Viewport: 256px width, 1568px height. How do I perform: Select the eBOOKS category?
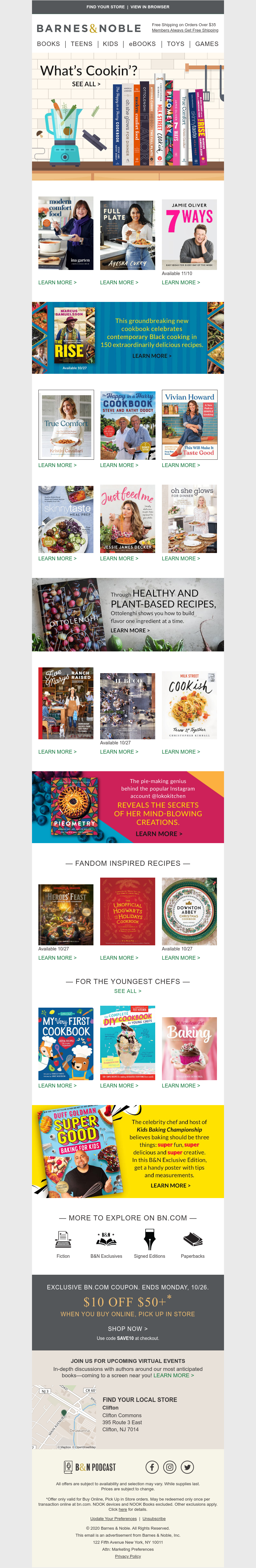pyautogui.click(x=143, y=44)
